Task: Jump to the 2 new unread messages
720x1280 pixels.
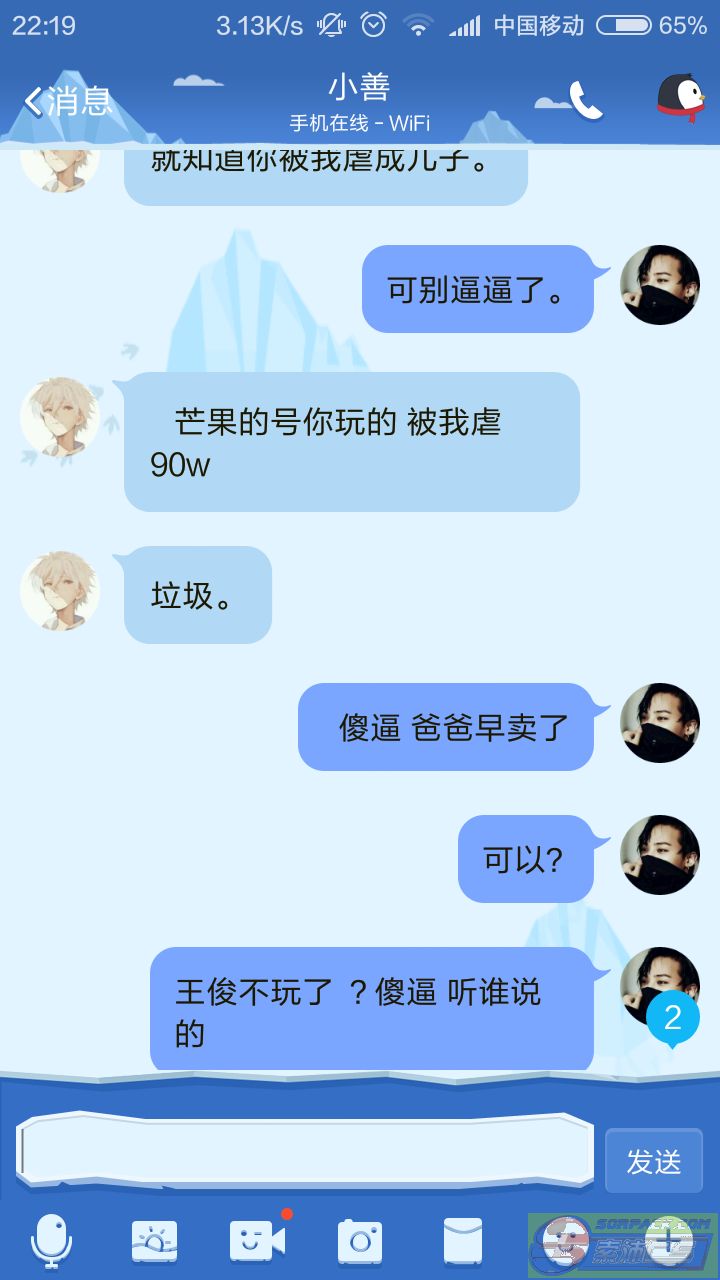Action: [x=672, y=1018]
